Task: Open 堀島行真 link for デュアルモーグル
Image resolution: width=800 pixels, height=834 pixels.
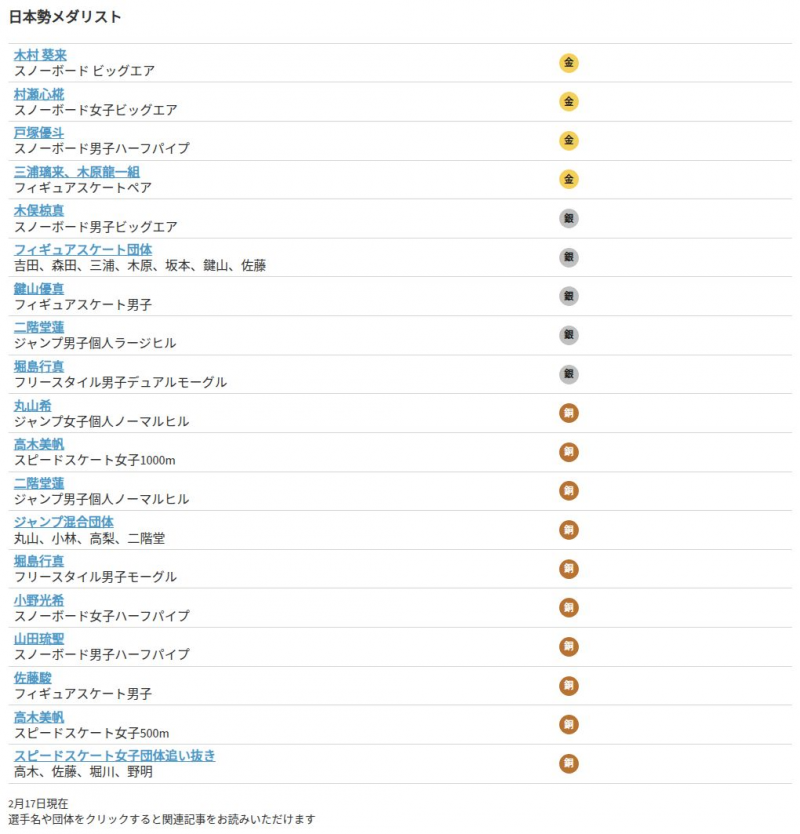Action: [x=38, y=367]
